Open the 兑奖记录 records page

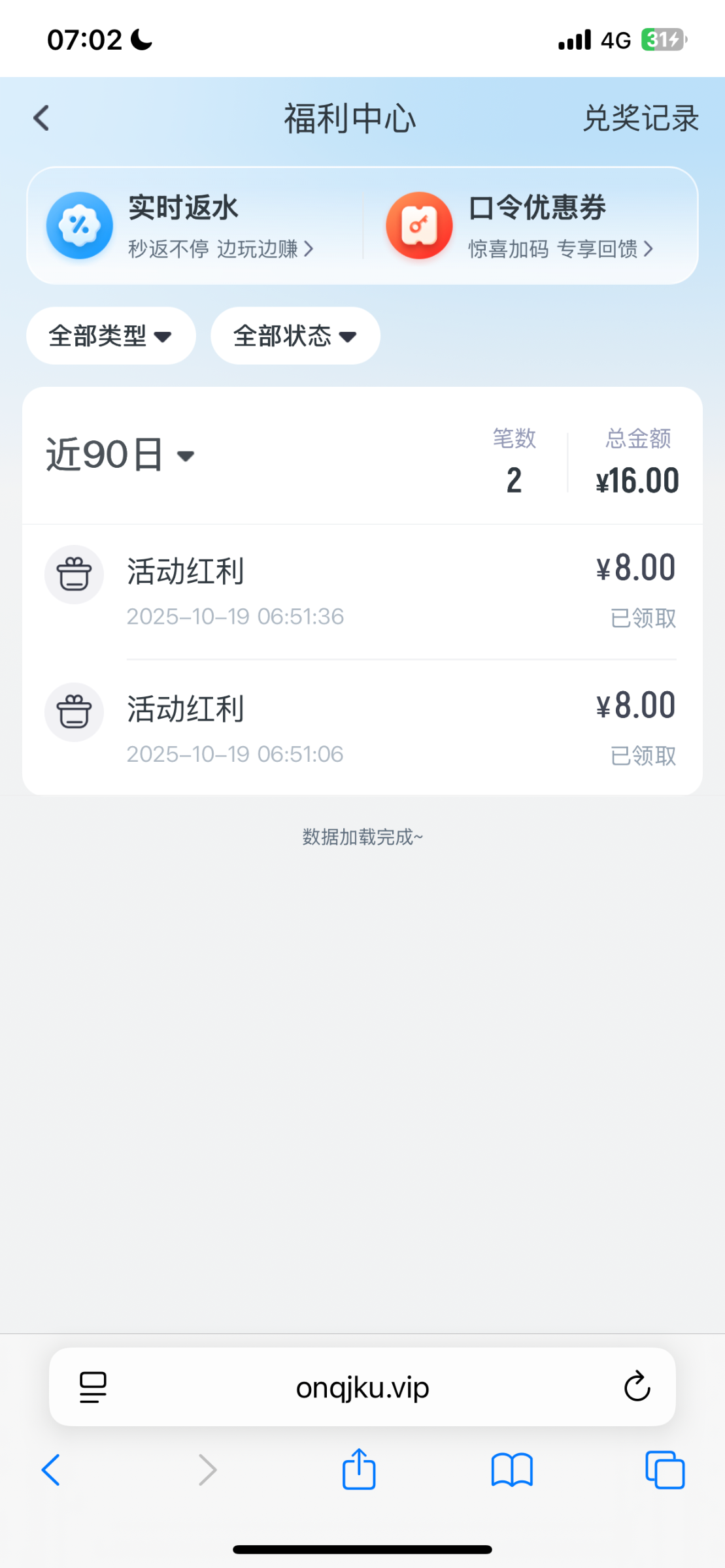tap(641, 118)
